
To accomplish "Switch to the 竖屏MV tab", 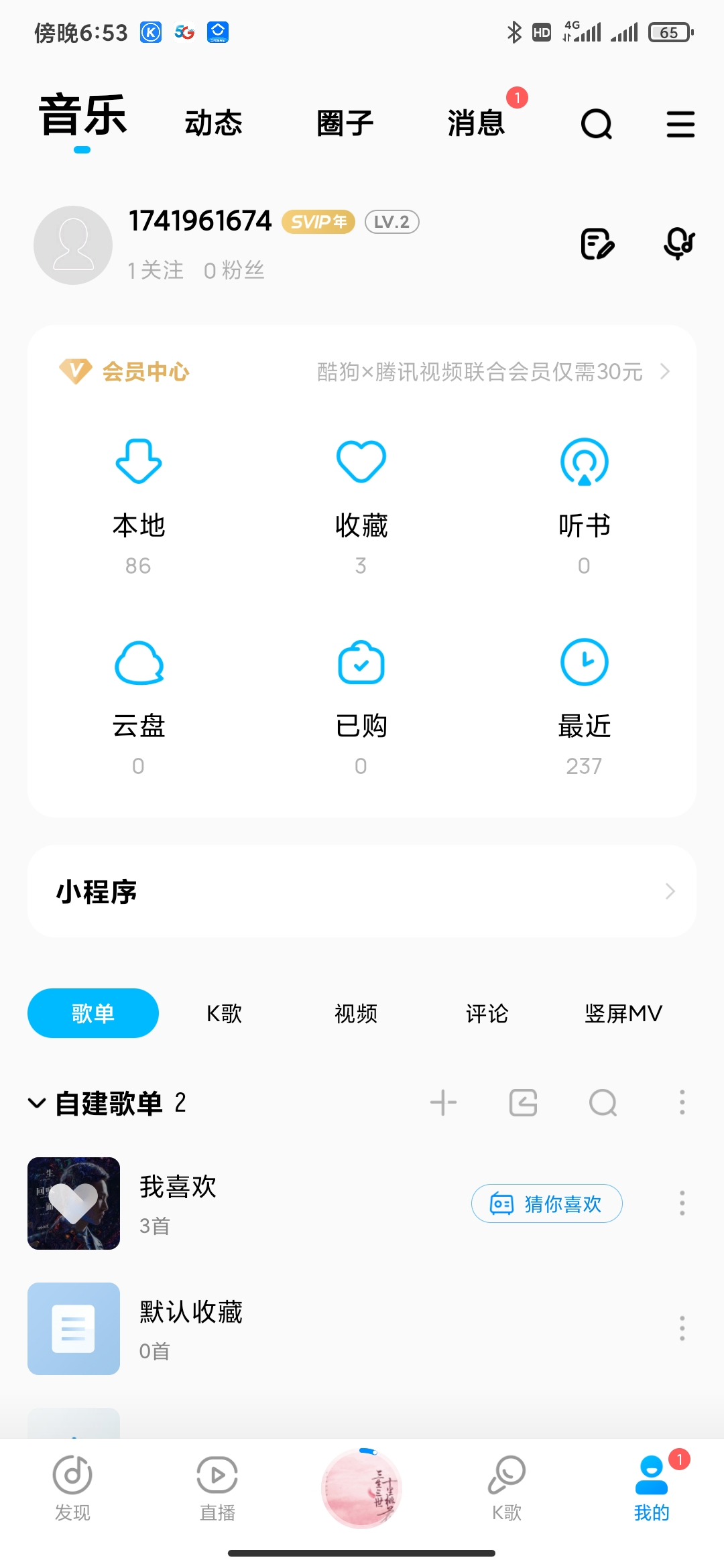I will click(x=623, y=1013).
